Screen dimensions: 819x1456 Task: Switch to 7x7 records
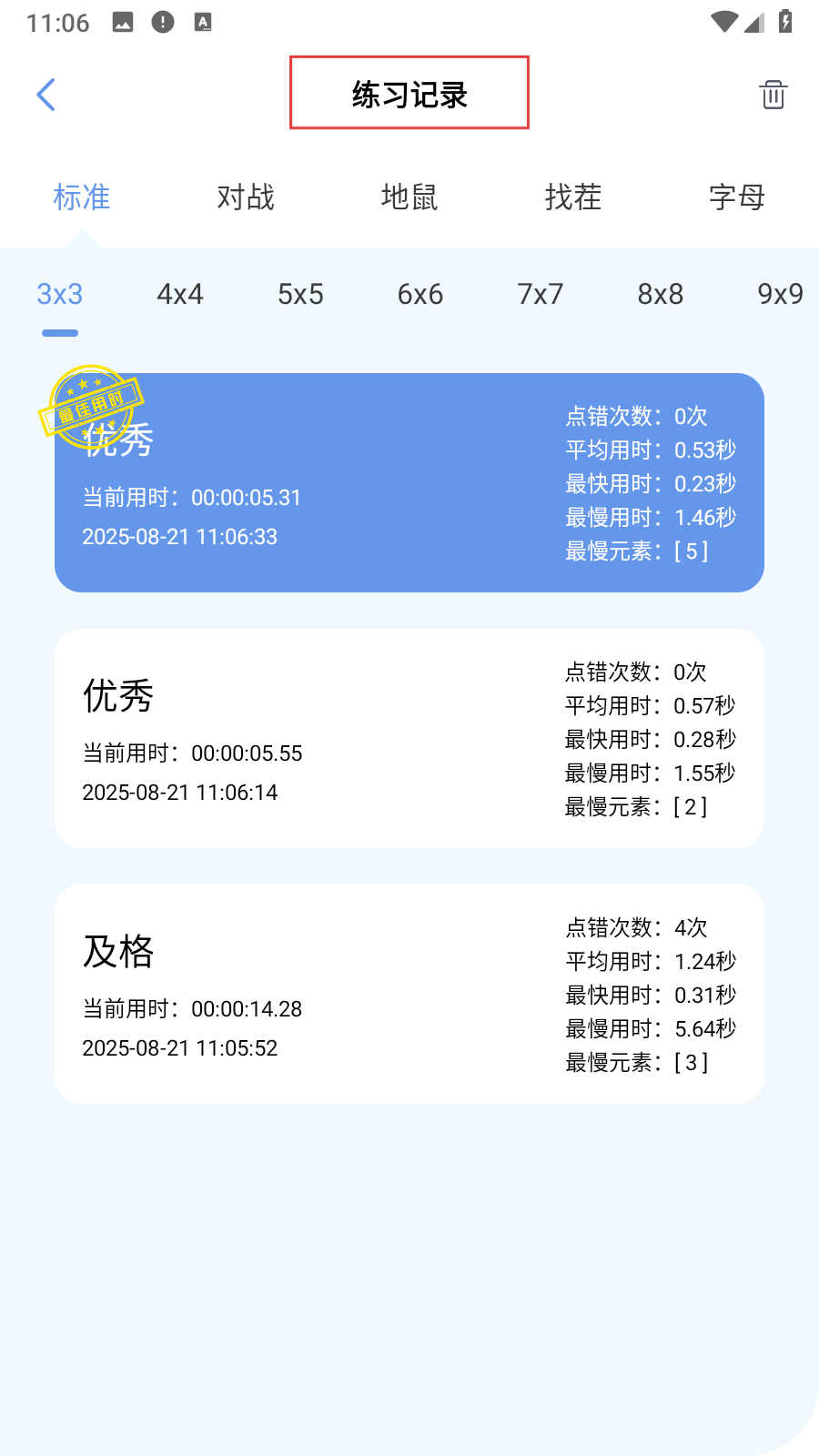(x=541, y=295)
